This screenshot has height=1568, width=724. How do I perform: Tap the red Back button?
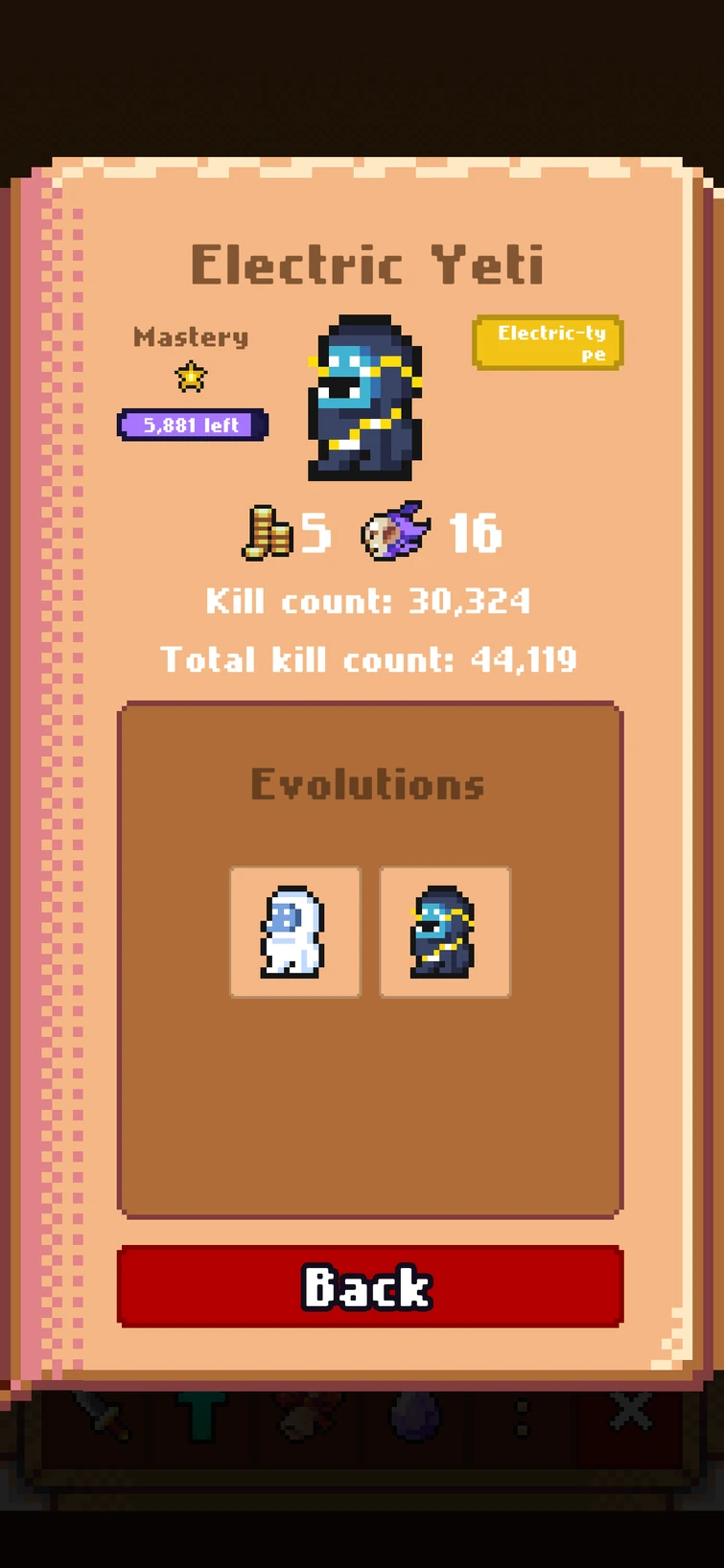pos(370,1286)
